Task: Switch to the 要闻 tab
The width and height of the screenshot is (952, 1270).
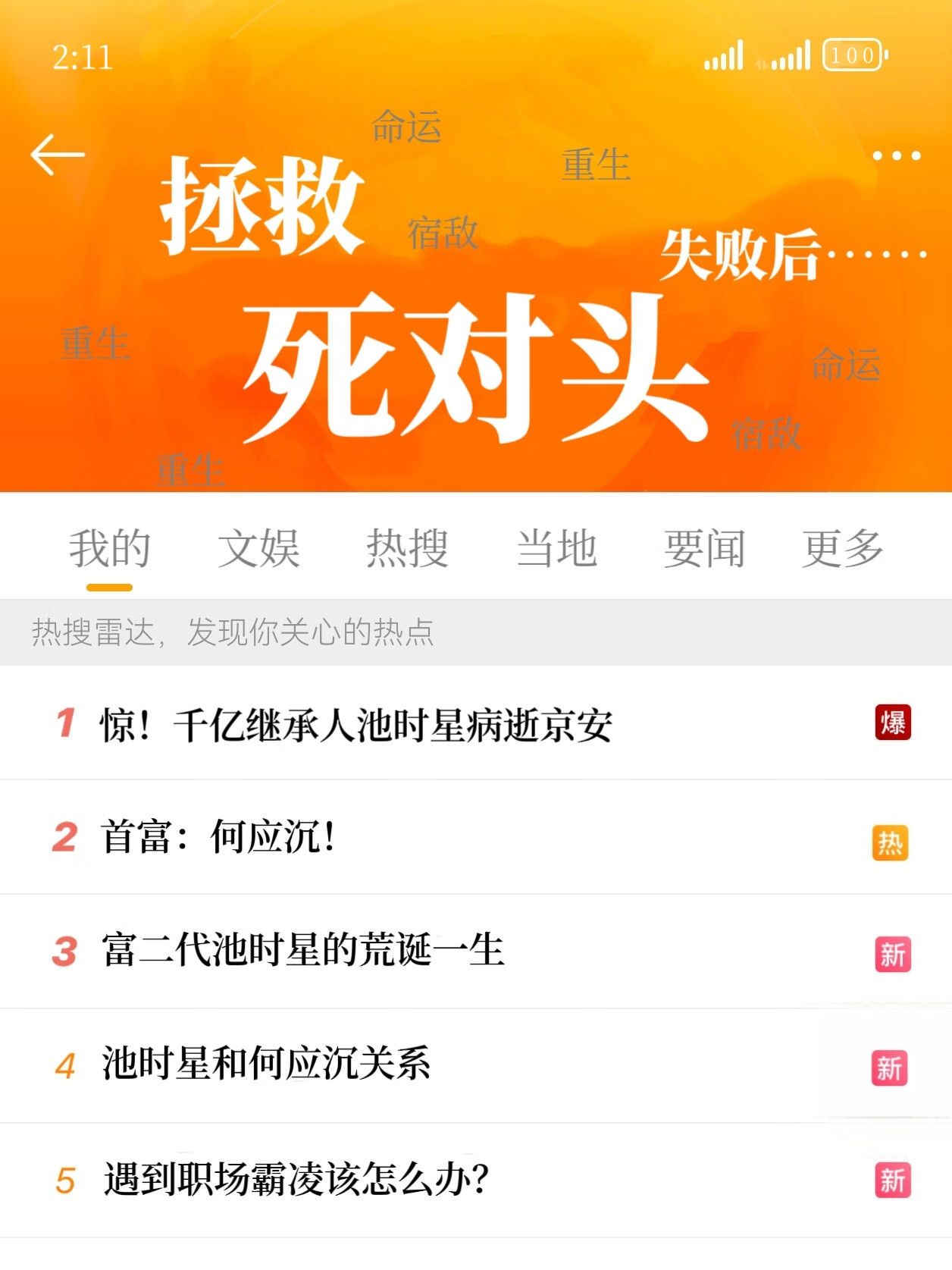Action: point(705,547)
